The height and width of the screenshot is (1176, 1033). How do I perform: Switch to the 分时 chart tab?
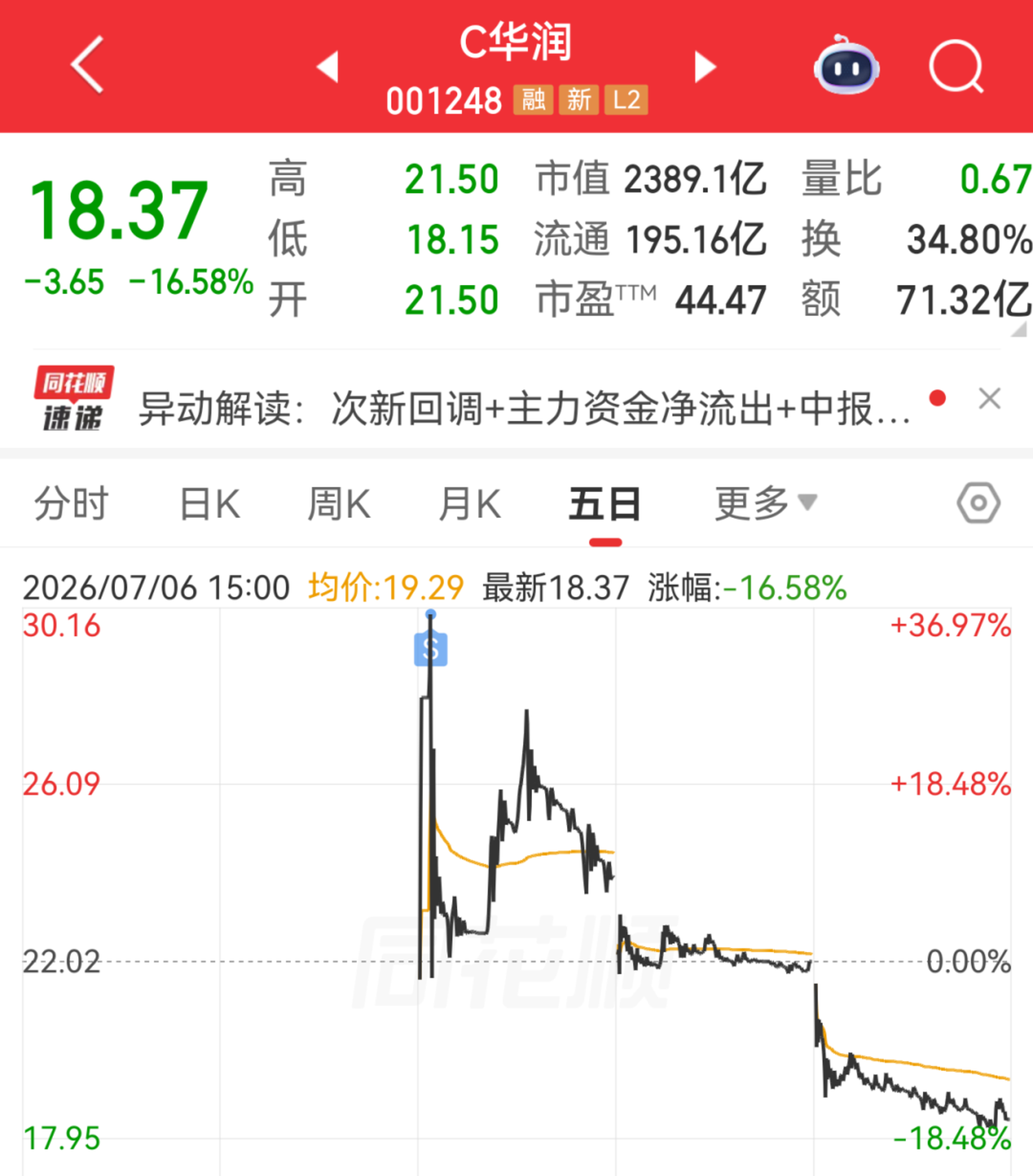point(71,503)
